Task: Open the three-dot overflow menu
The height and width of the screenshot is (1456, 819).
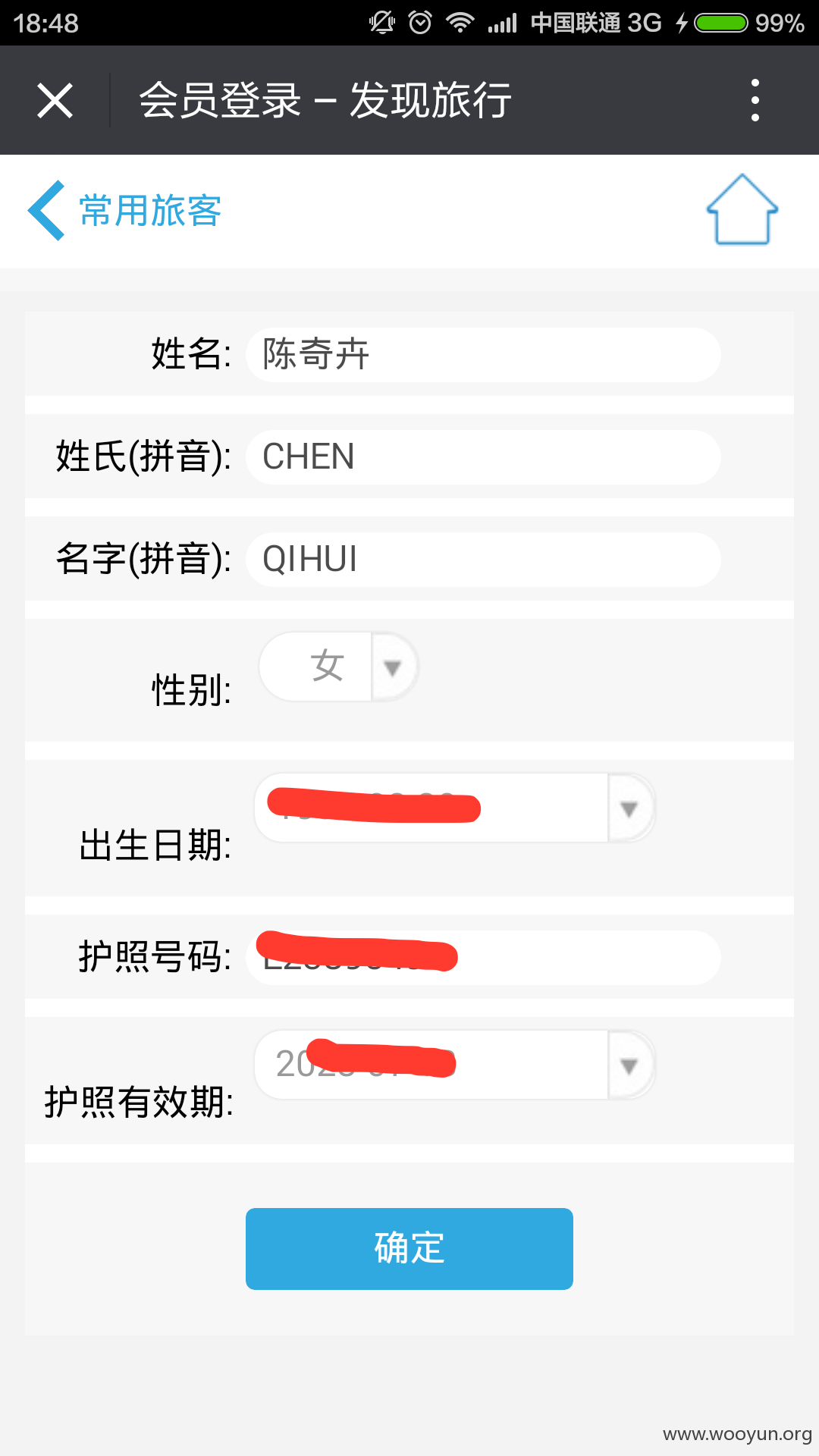Action: 755,100
